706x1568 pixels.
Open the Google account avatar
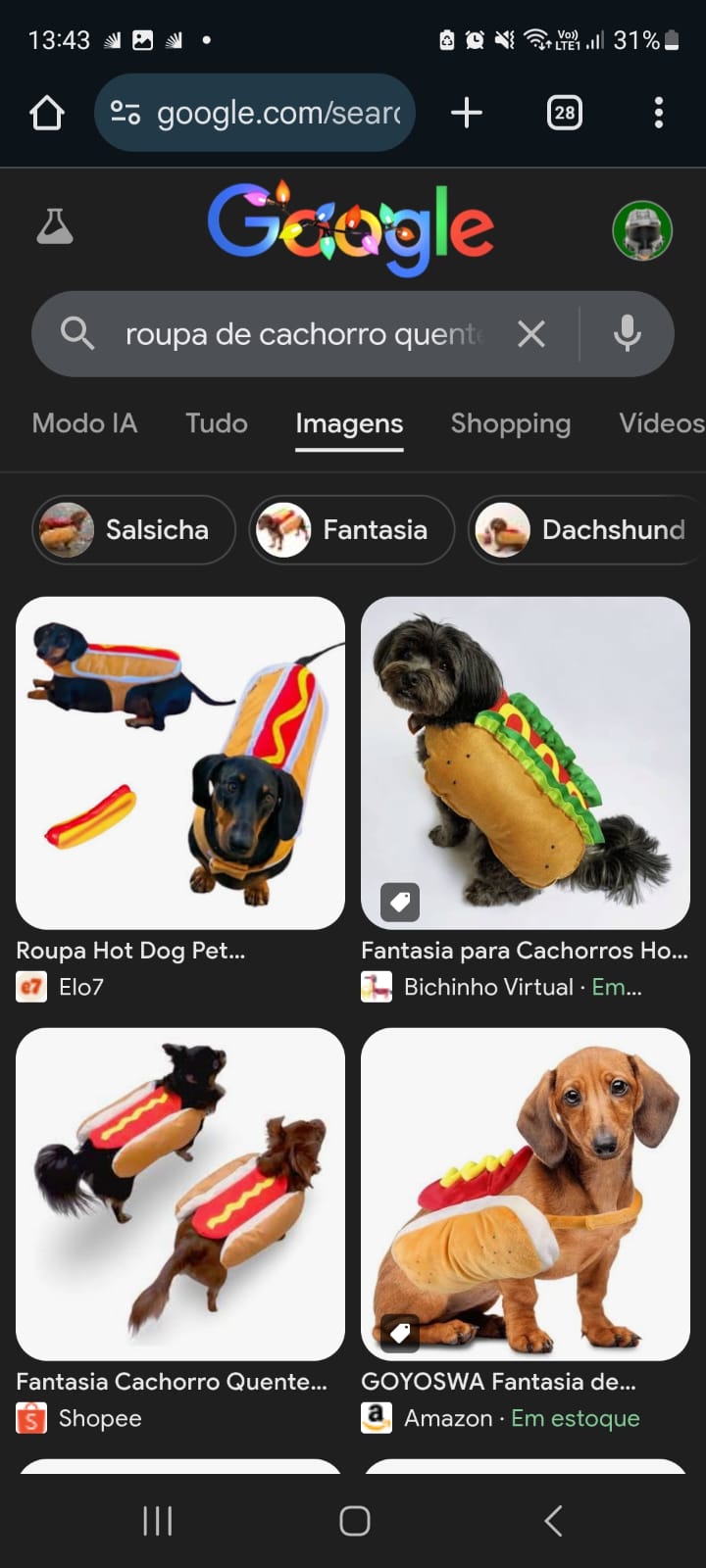642,231
